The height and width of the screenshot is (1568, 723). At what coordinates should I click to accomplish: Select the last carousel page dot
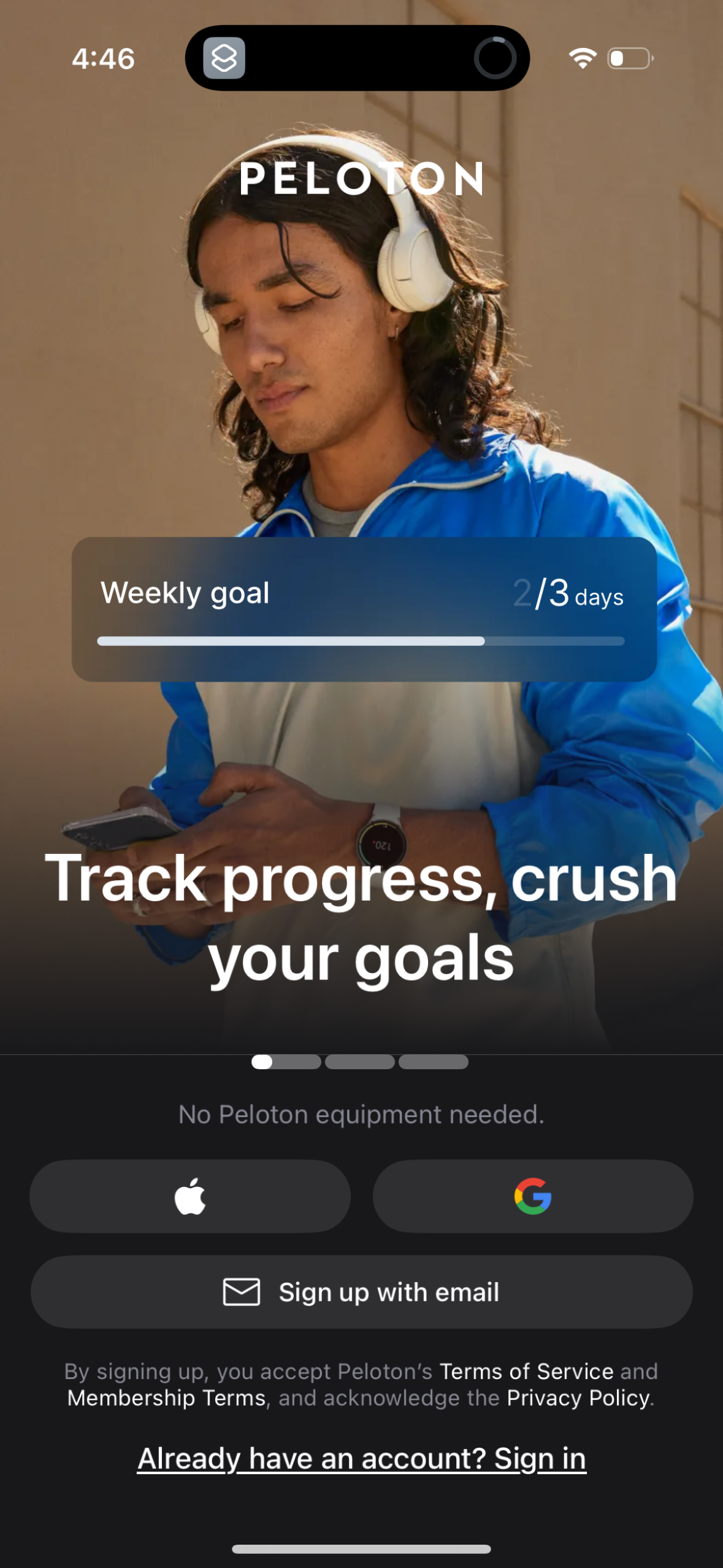434,1062
